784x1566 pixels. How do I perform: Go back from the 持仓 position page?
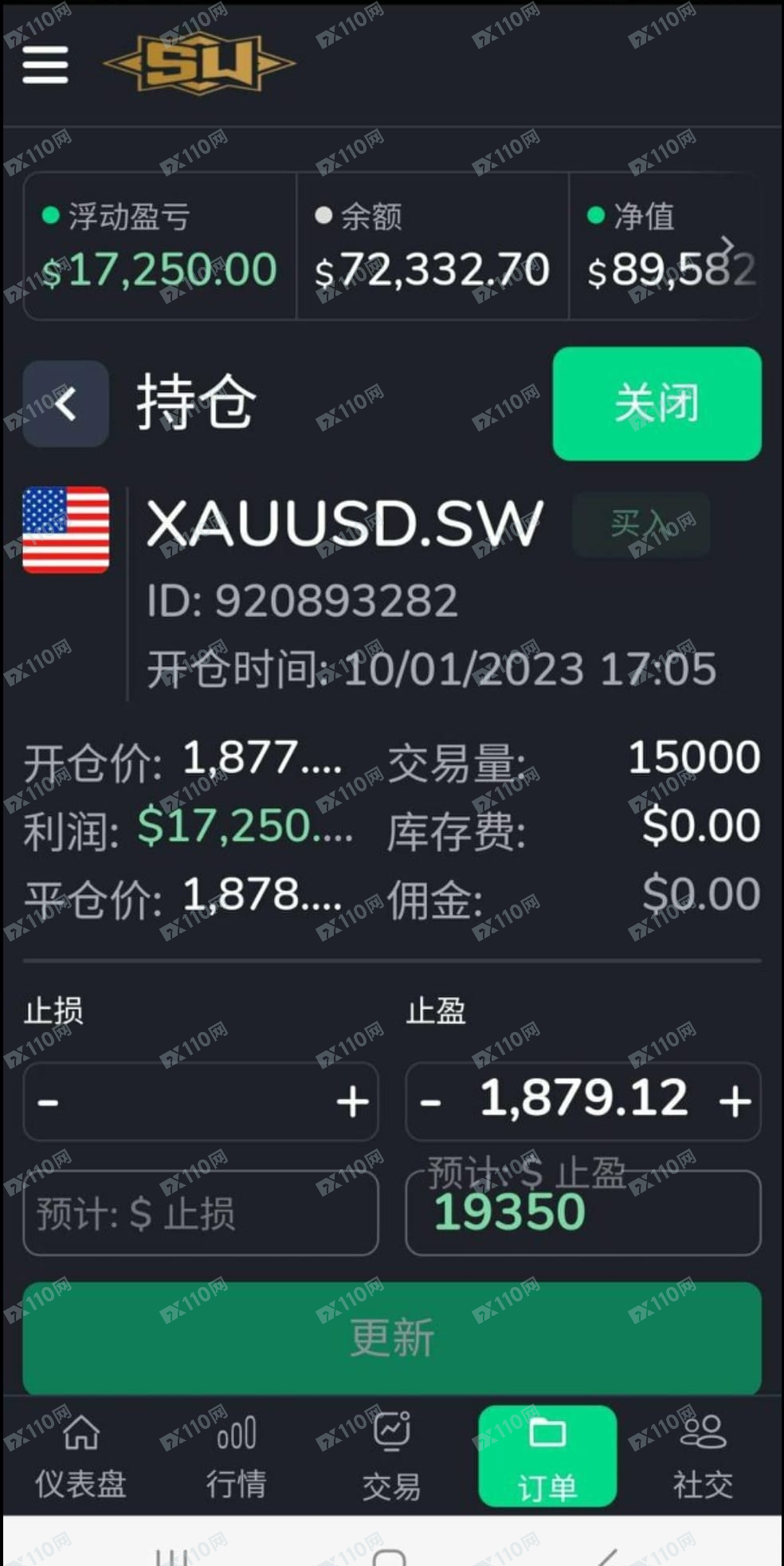(66, 403)
